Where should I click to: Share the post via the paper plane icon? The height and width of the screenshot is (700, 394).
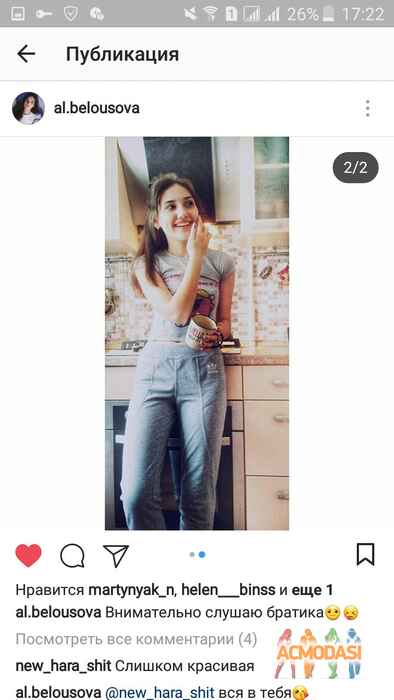click(x=116, y=555)
